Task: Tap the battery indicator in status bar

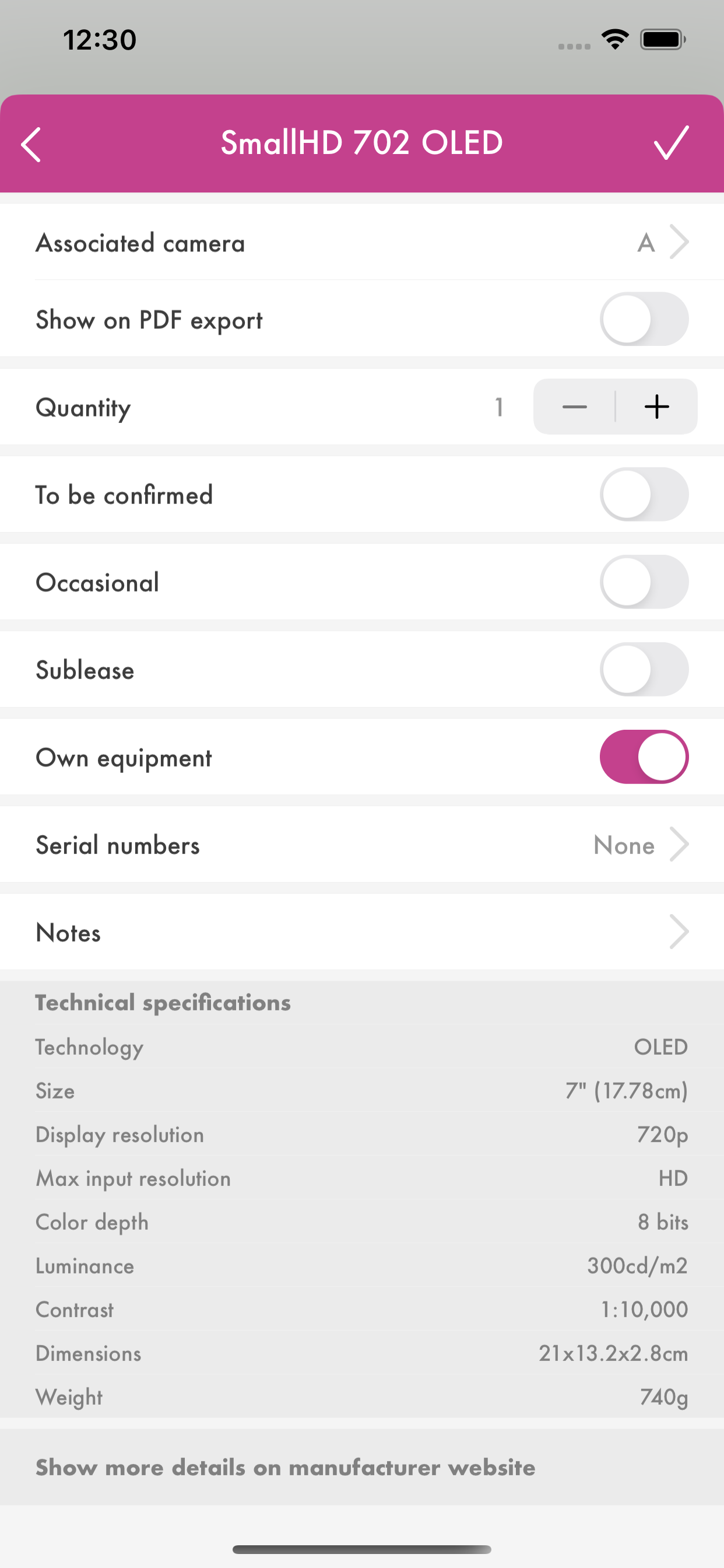Action: 660,38
